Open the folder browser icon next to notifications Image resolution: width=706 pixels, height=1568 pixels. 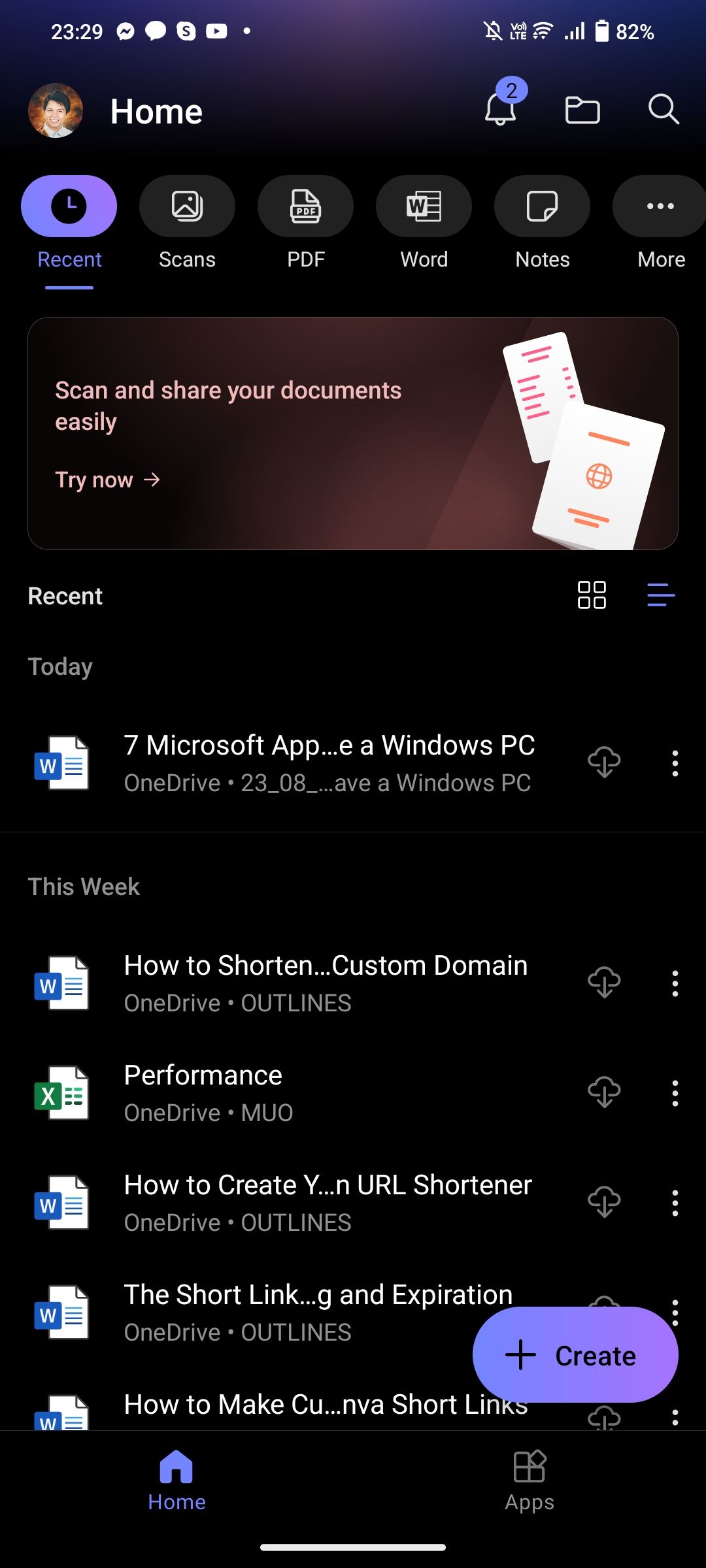(582, 110)
